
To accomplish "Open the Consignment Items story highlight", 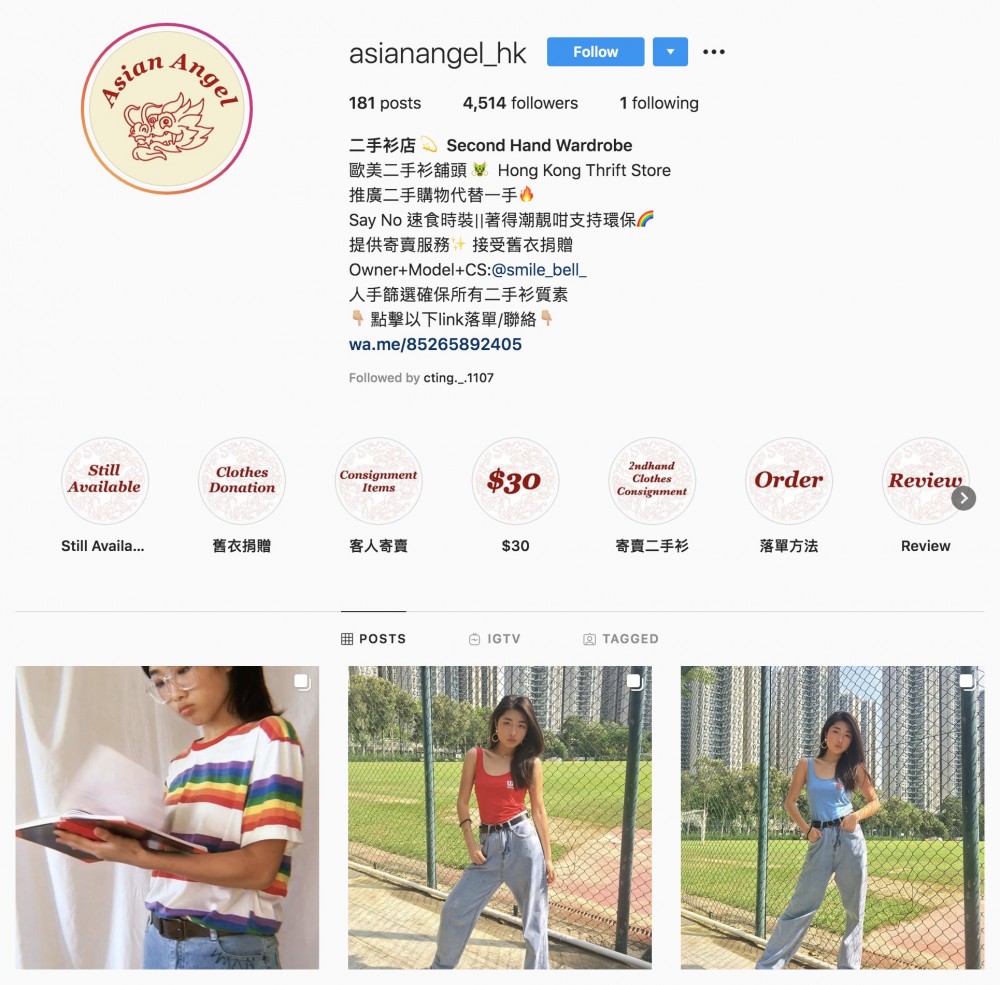I will 378,481.
